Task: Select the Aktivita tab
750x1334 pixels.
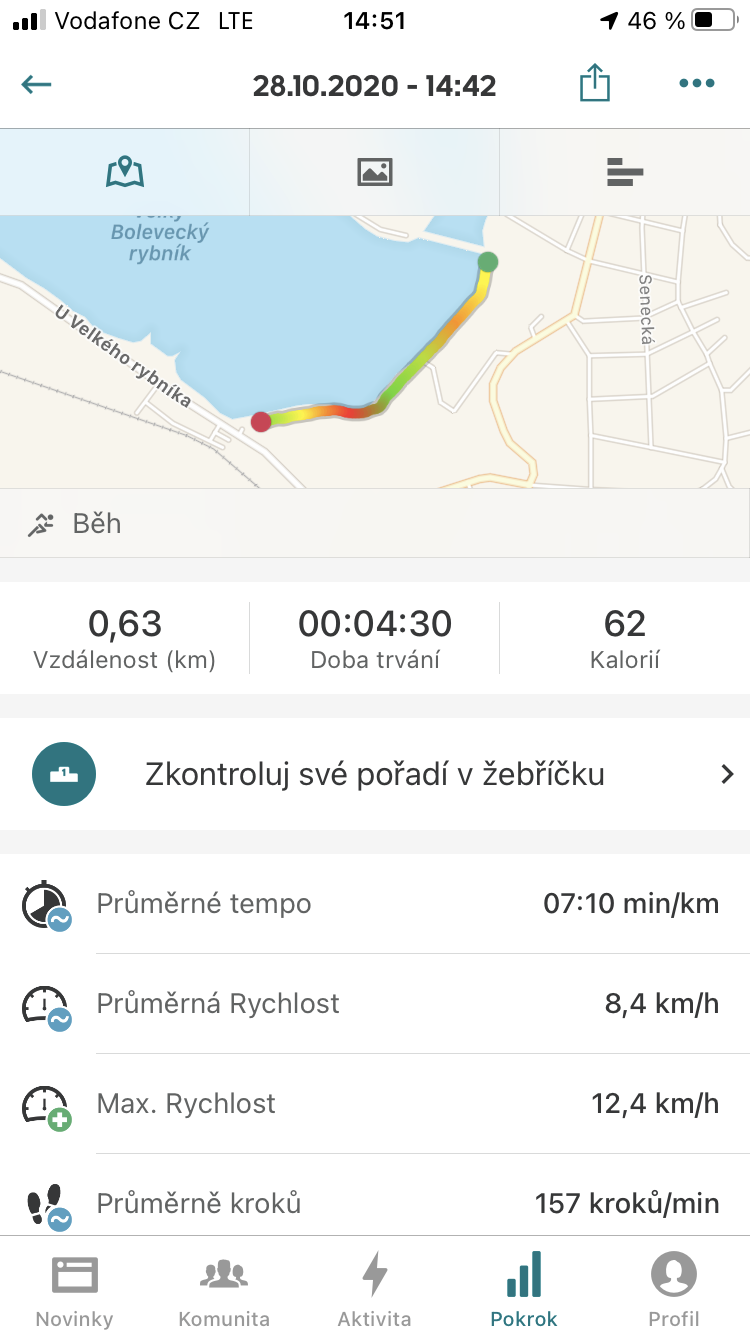Action: 375,1288
